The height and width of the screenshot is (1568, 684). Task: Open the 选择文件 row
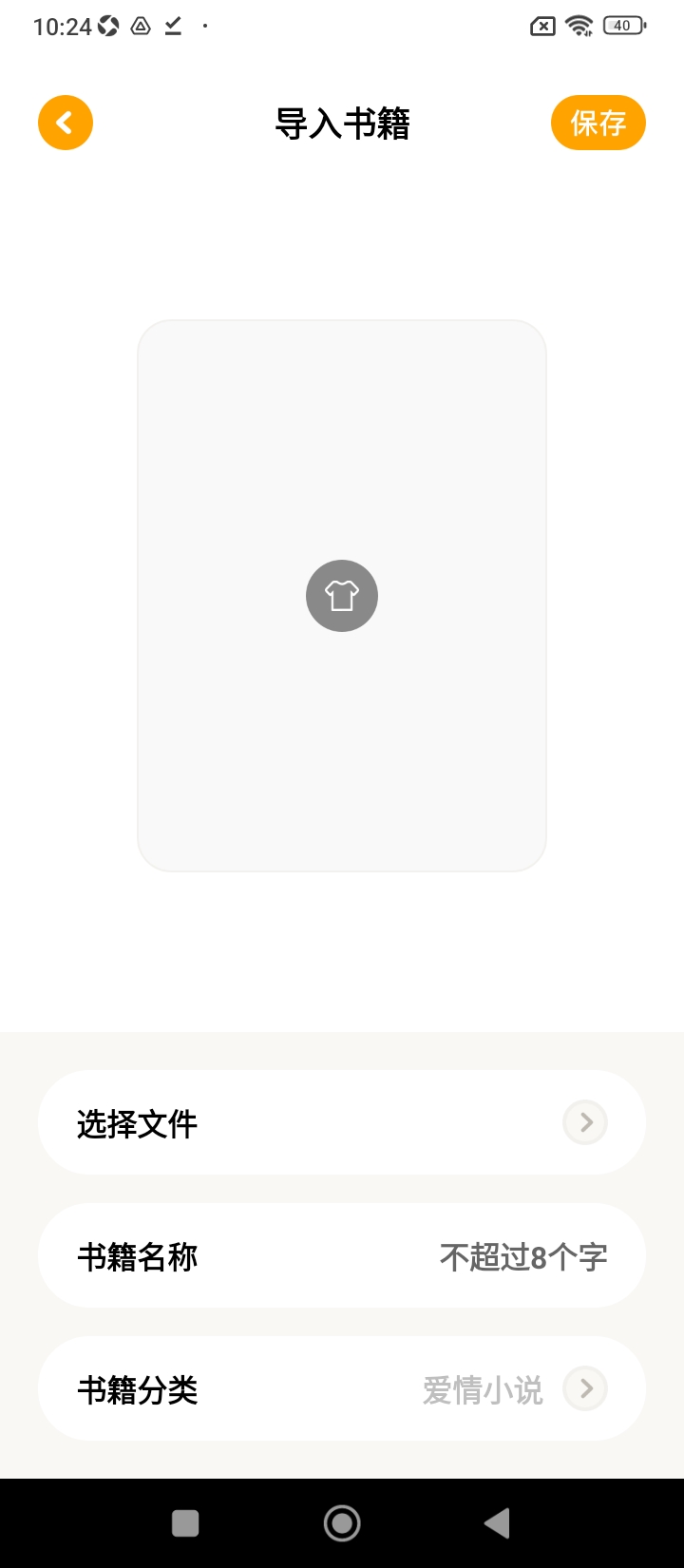342,1122
